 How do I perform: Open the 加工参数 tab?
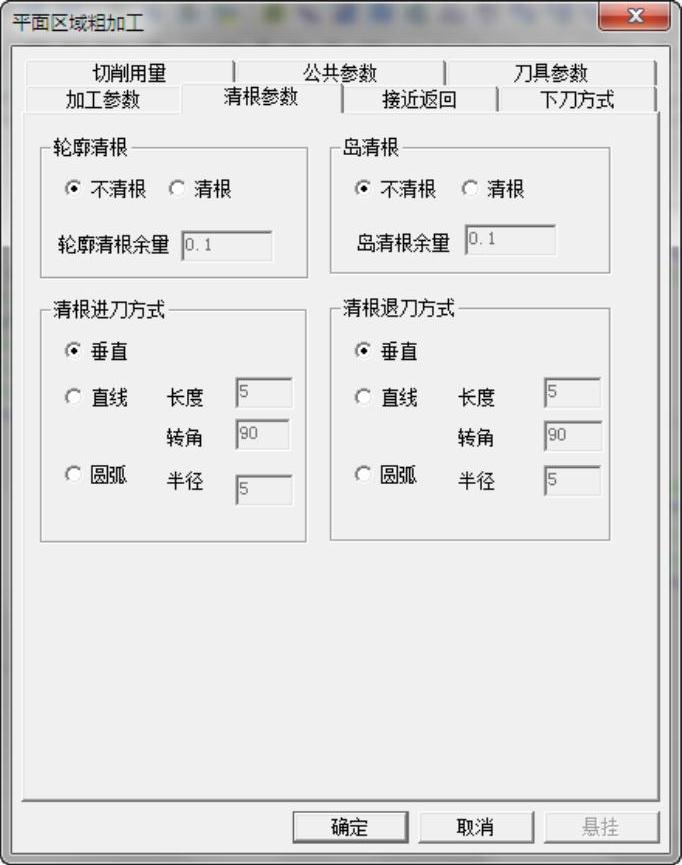(103, 99)
